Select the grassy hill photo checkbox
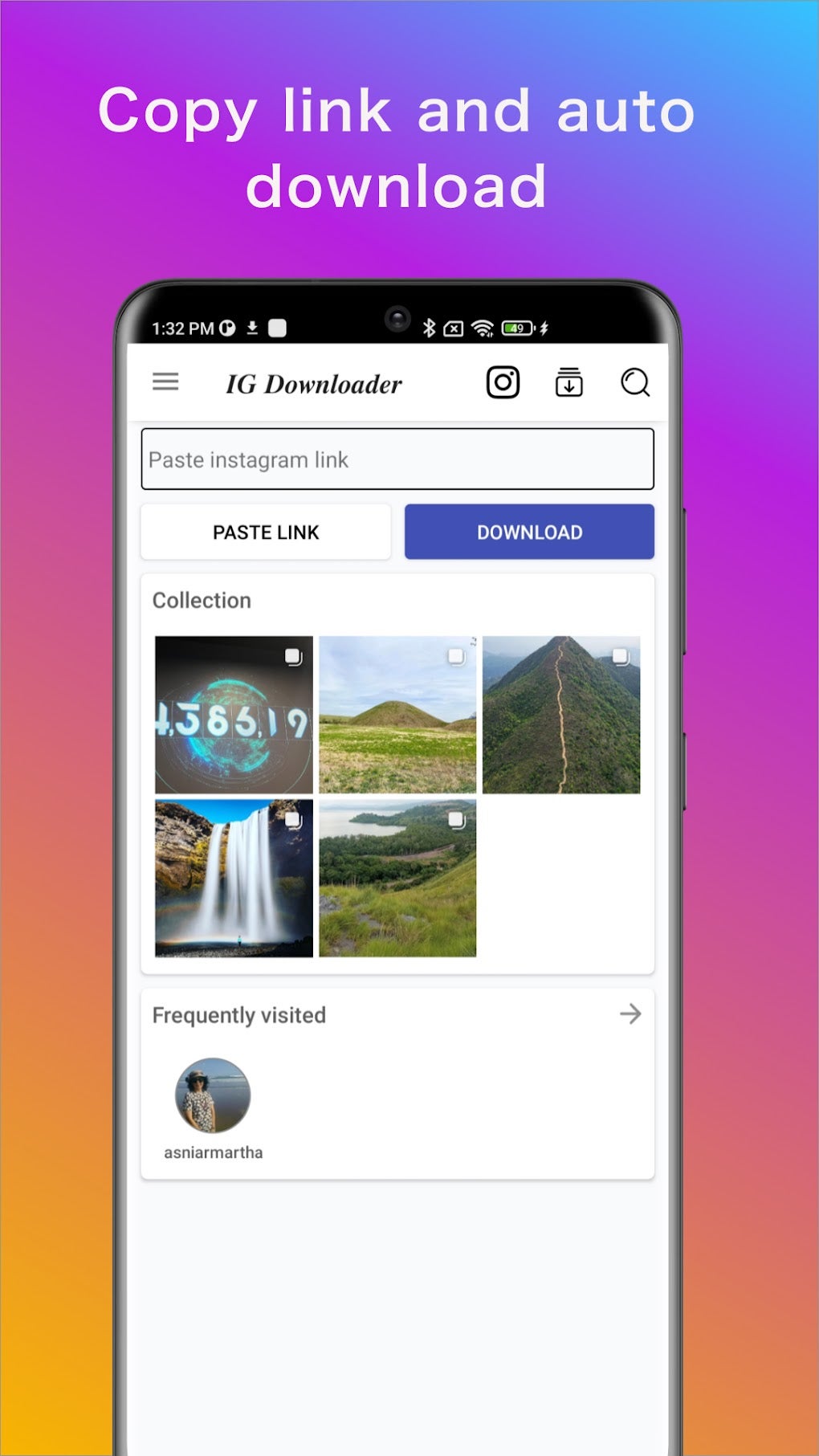Image resolution: width=819 pixels, height=1456 pixels. coord(455,655)
